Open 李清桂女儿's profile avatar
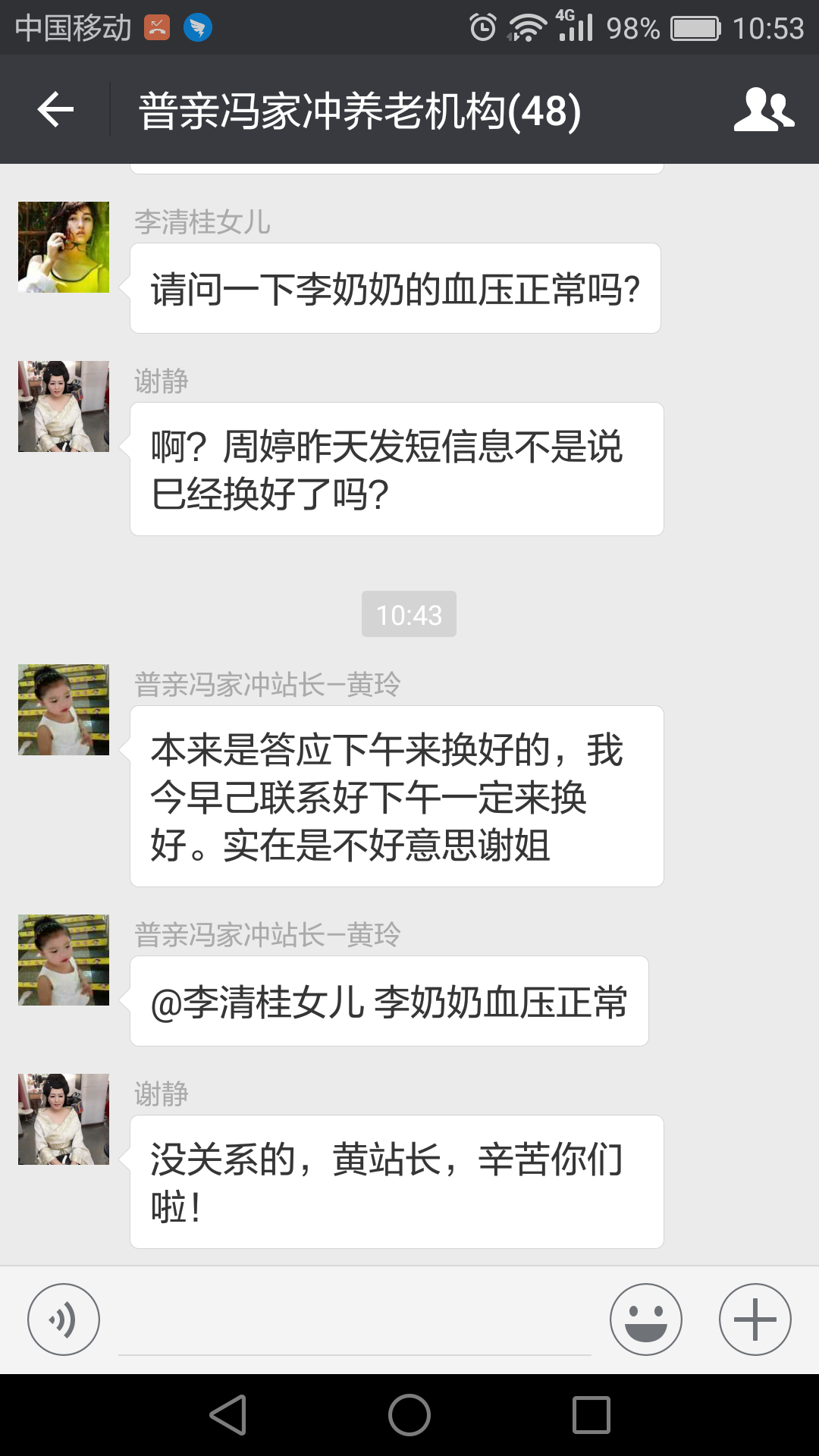This screenshot has width=819, height=1456. point(64,247)
